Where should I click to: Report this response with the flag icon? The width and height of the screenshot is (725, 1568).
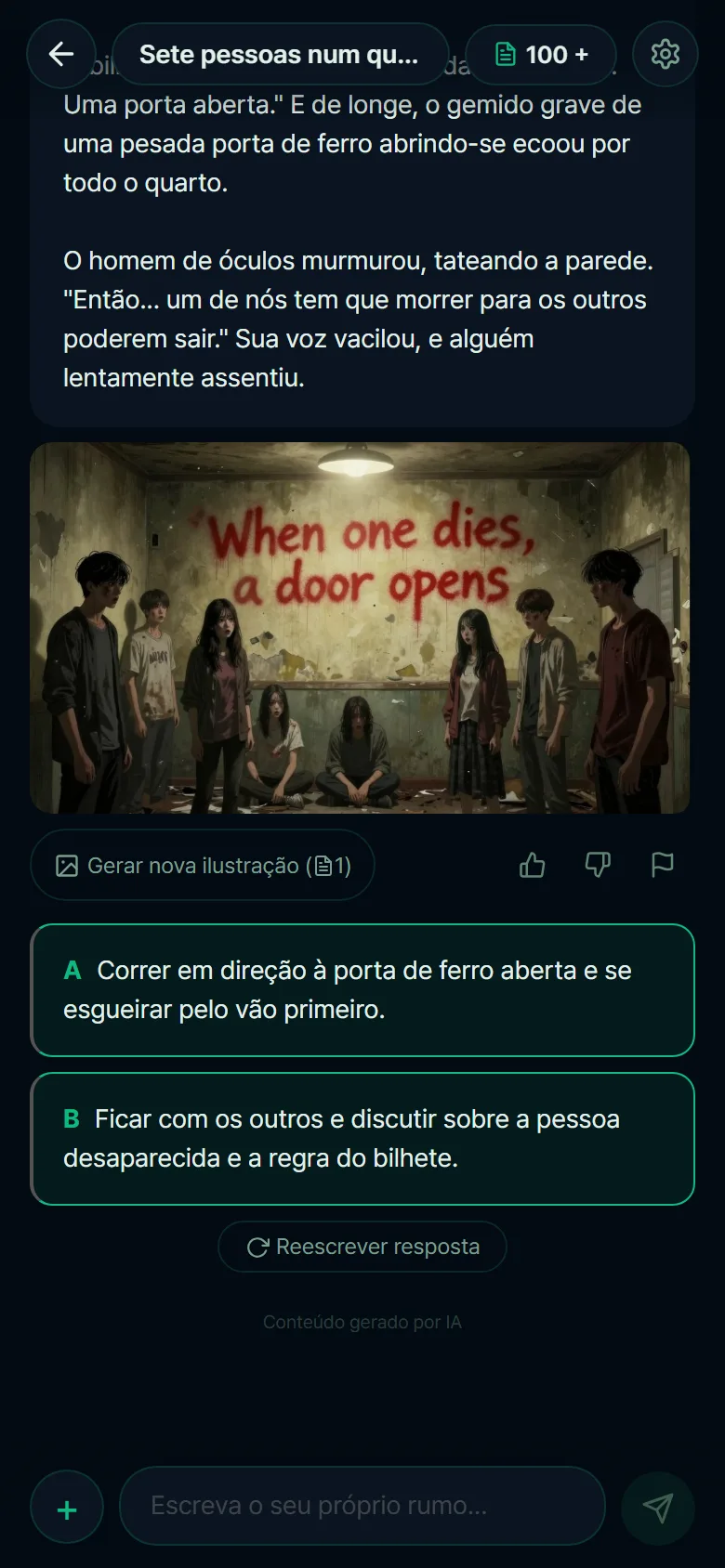(662, 866)
